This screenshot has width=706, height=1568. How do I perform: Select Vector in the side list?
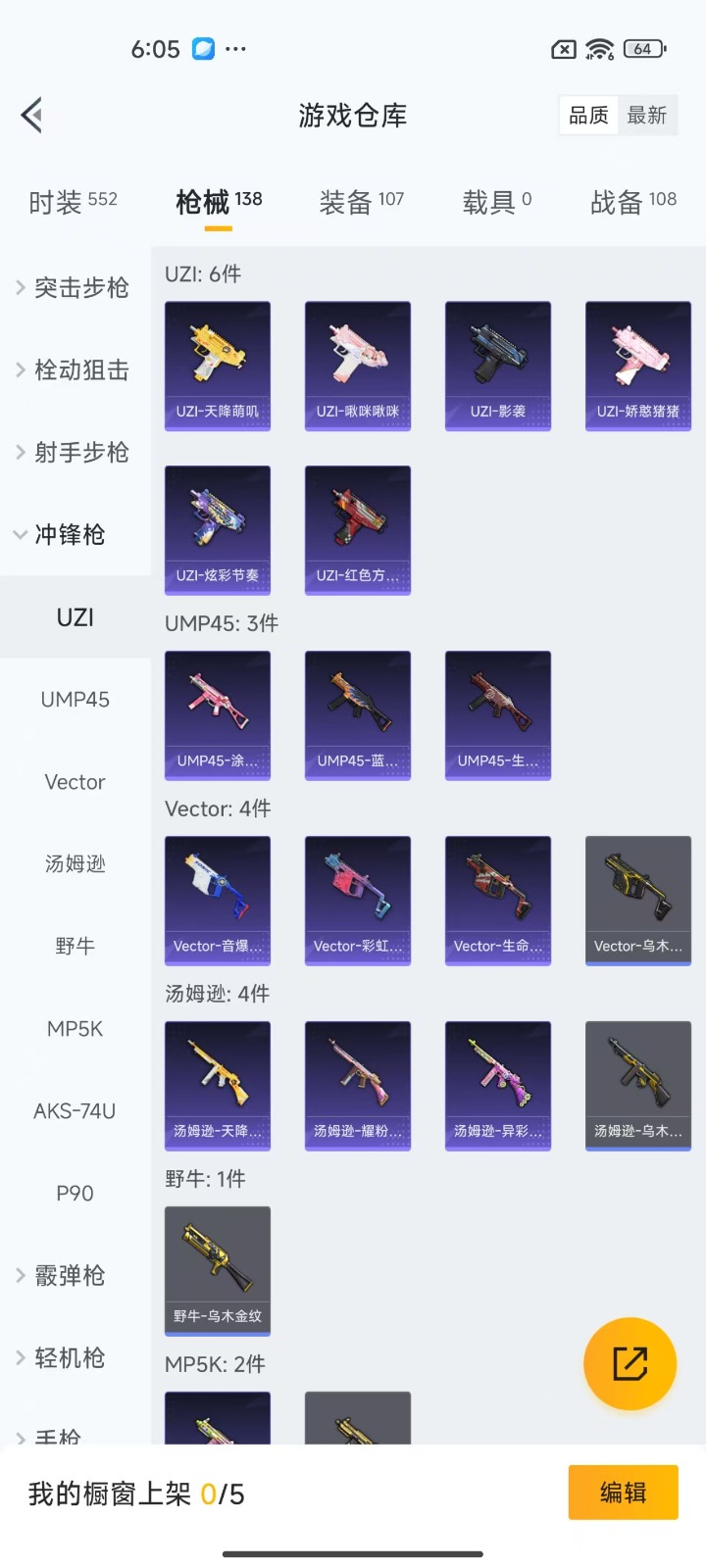76,782
